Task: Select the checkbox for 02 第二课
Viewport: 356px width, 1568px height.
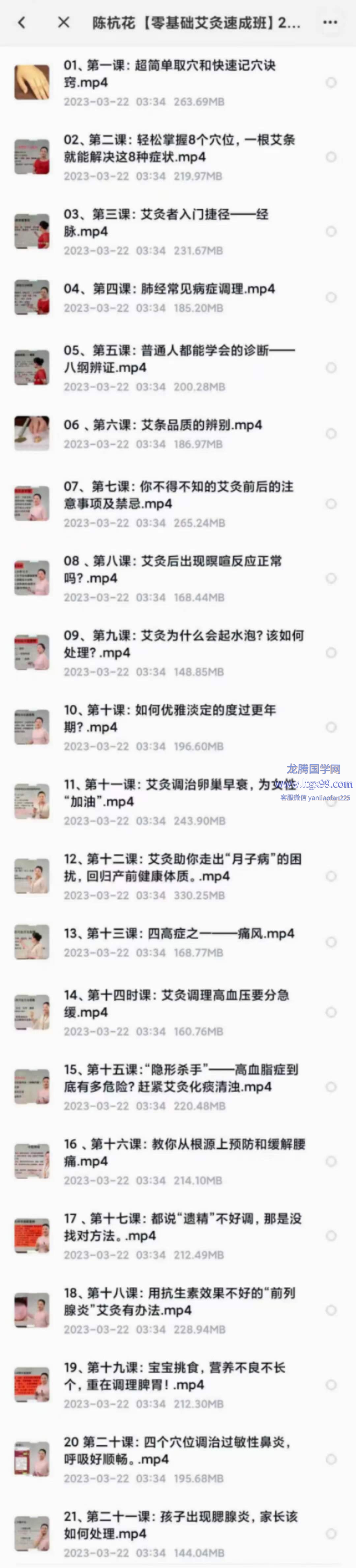Action: coord(331,157)
